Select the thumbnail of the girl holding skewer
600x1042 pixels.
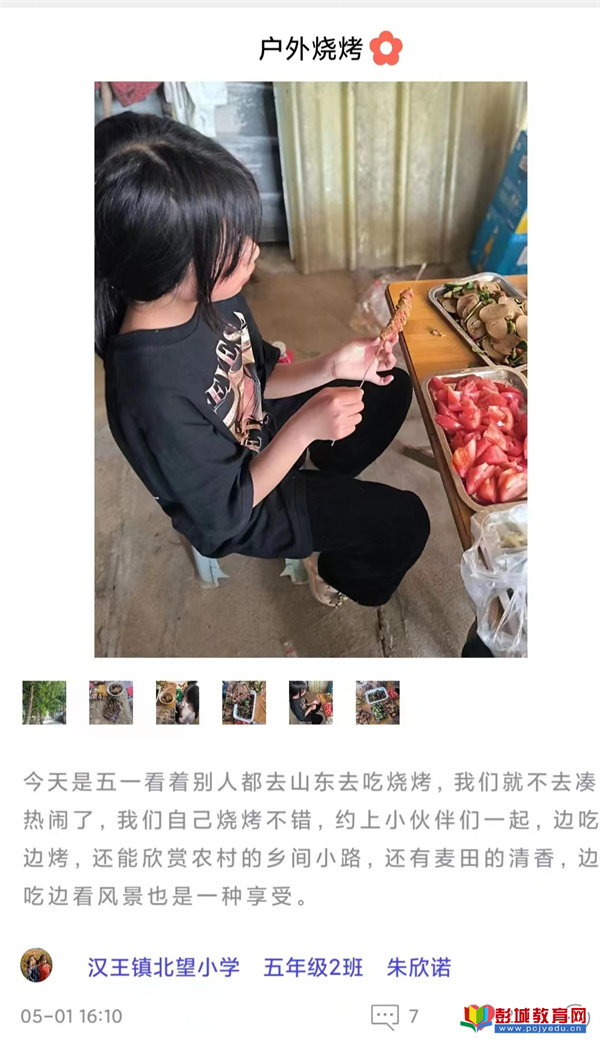tap(310, 702)
